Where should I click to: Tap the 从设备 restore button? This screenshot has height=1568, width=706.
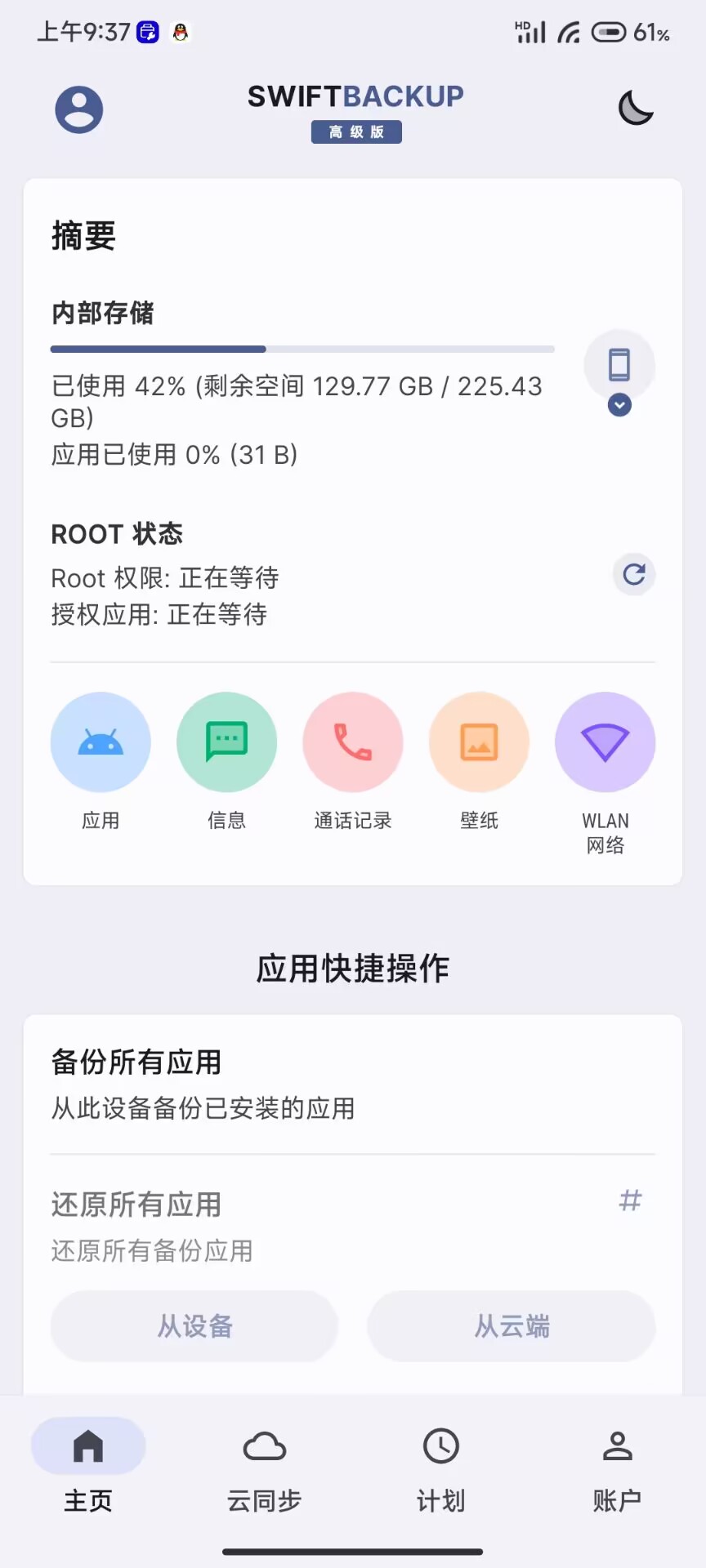coord(194,1325)
